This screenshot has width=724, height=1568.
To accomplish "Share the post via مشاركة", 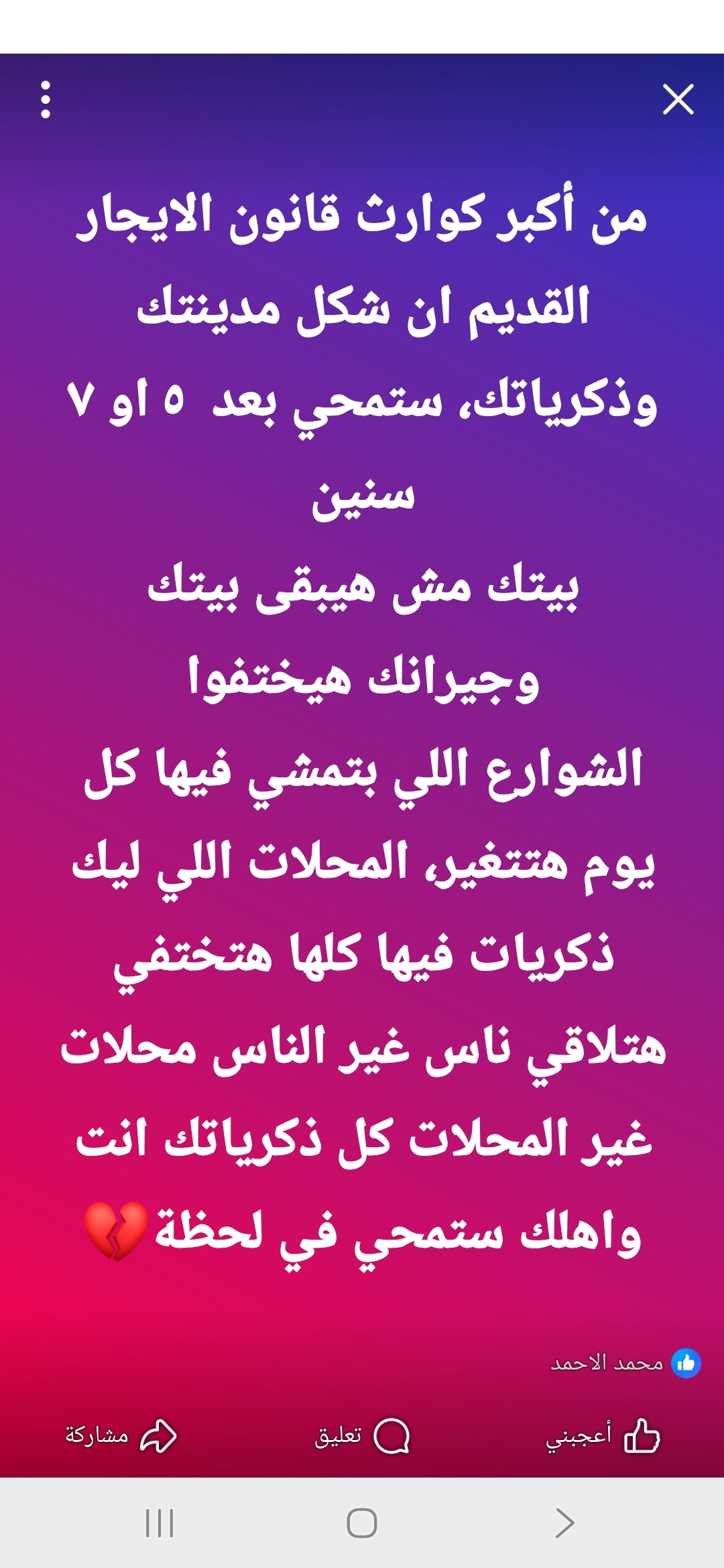I will click(121, 1435).
